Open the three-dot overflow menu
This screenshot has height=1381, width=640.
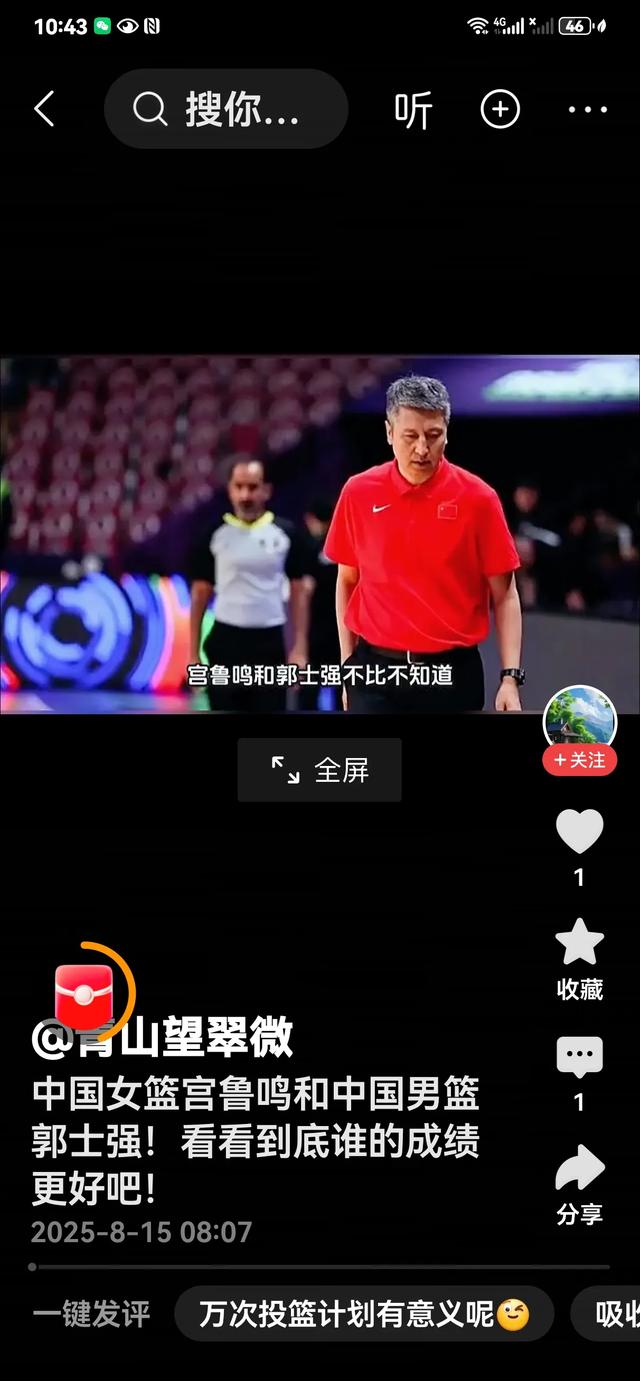click(x=588, y=110)
